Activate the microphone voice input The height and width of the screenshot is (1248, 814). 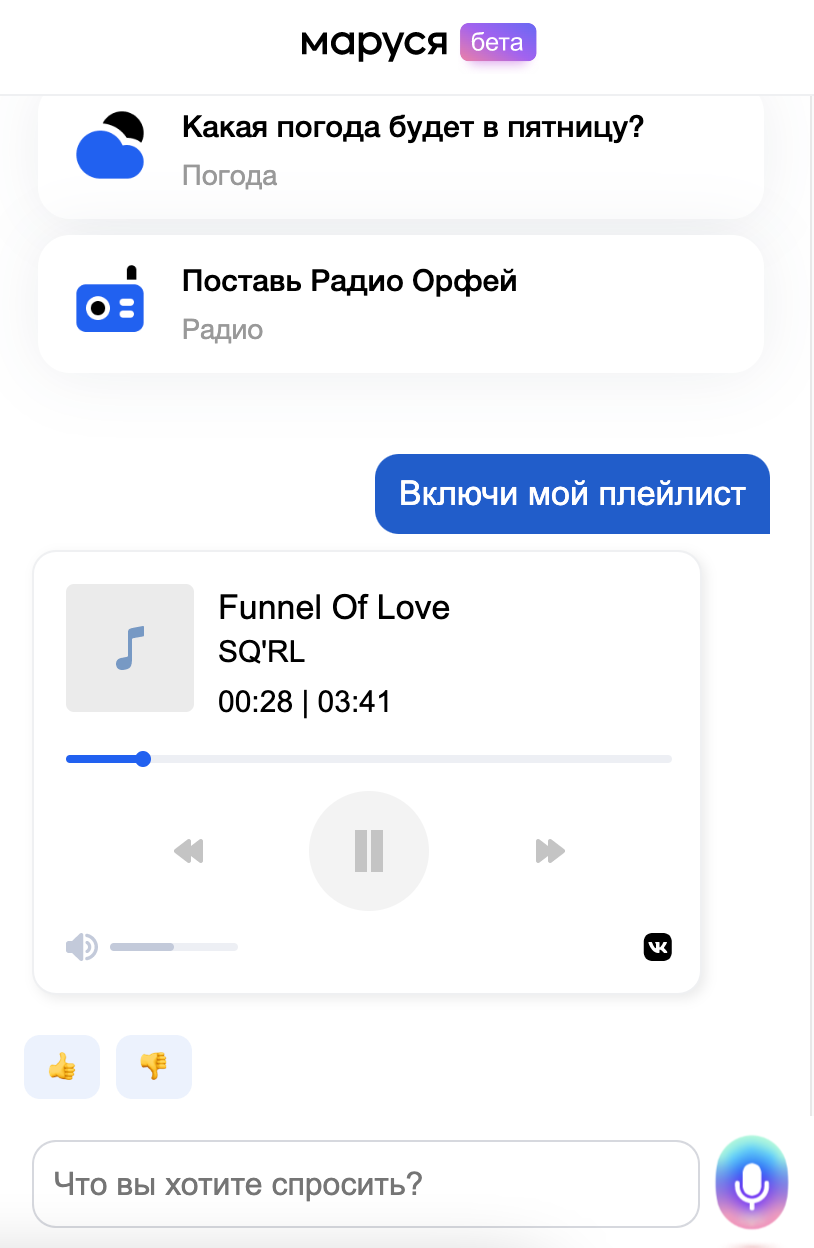click(752, 1184)
